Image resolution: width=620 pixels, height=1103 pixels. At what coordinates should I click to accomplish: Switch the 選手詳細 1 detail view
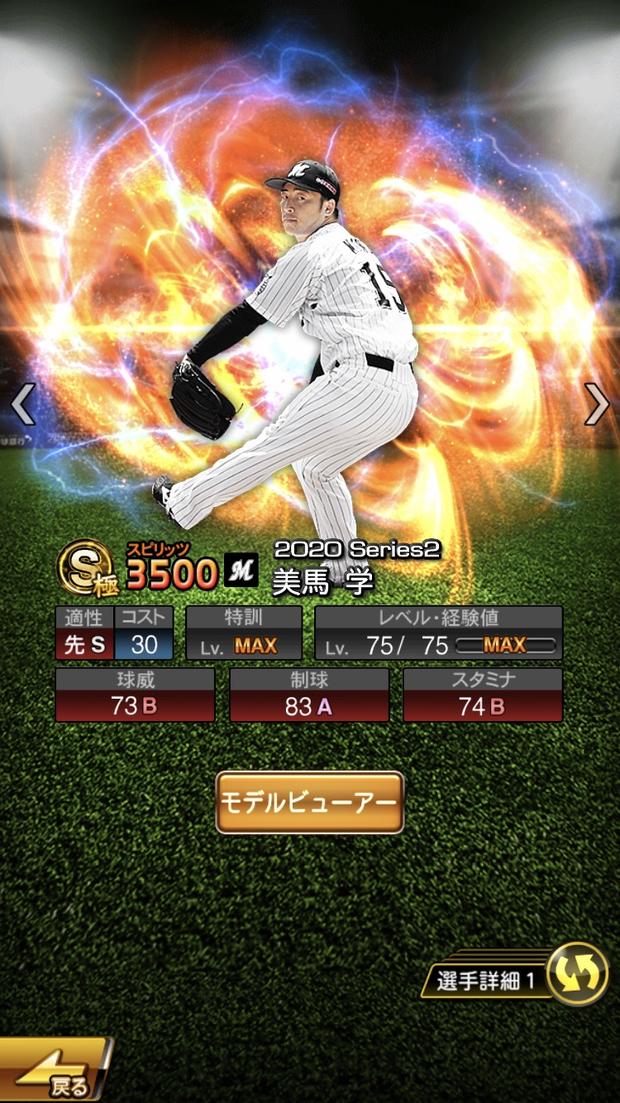coord(577,974)
